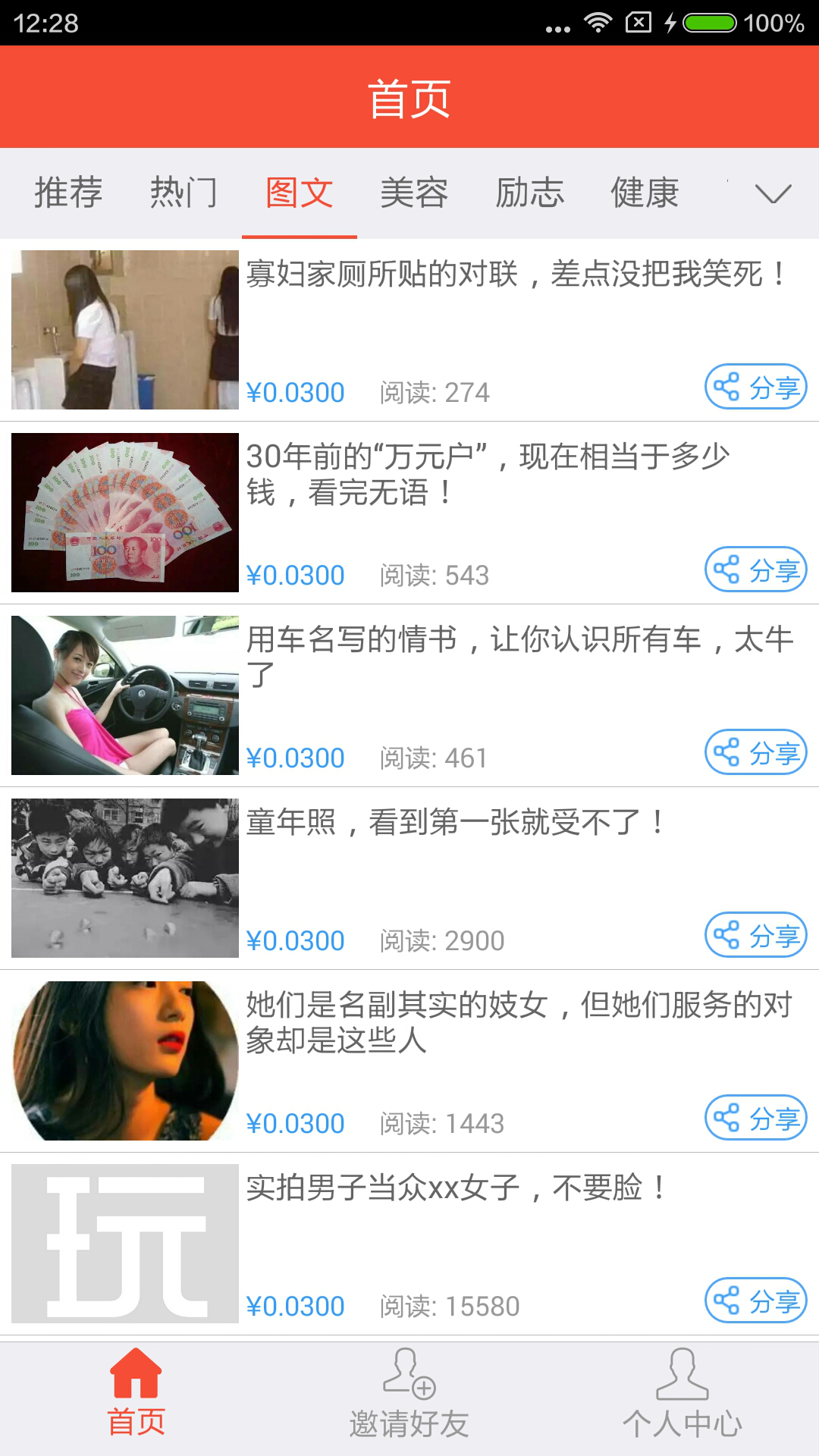
Task: Go to the 健康 tab
Action: tap(645, 193)
